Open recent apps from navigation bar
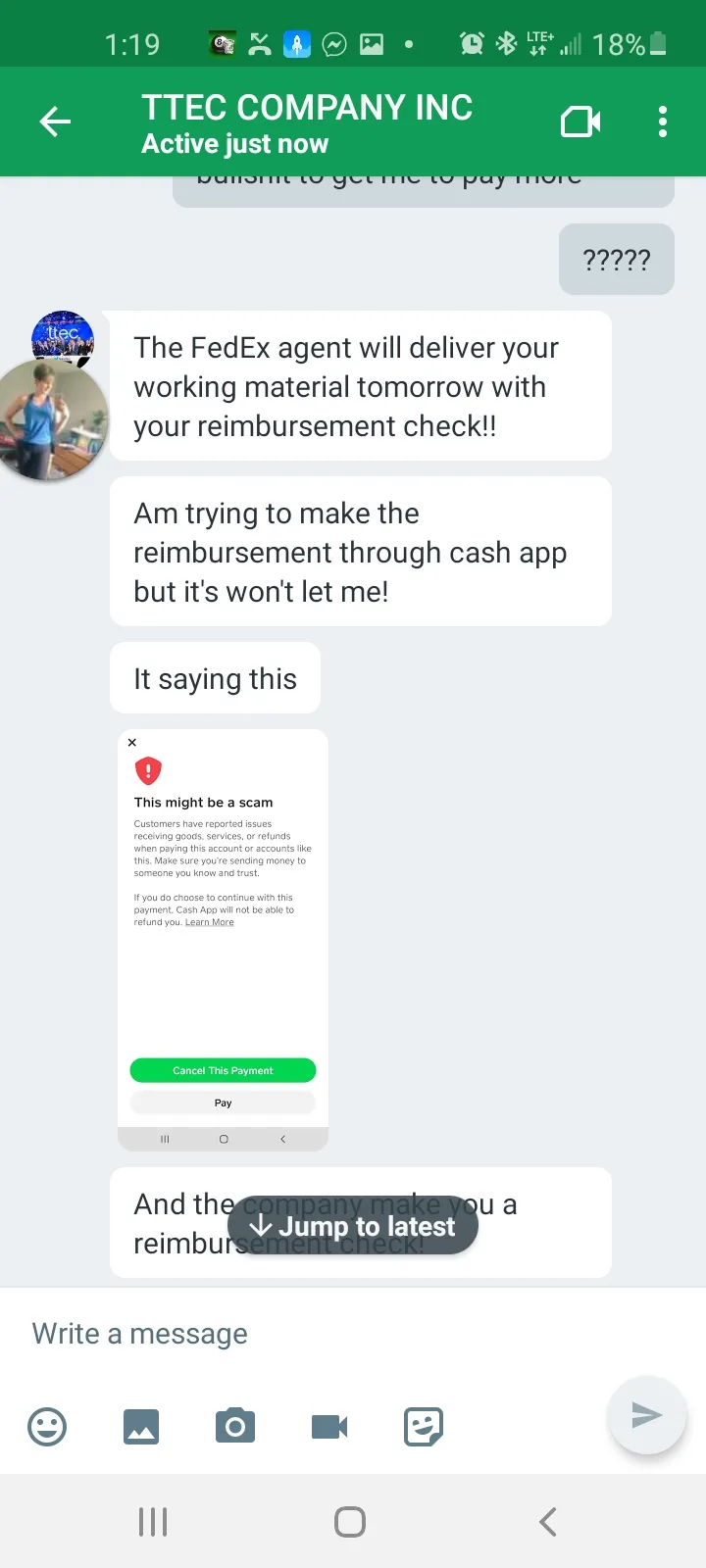 [153, 1522]
